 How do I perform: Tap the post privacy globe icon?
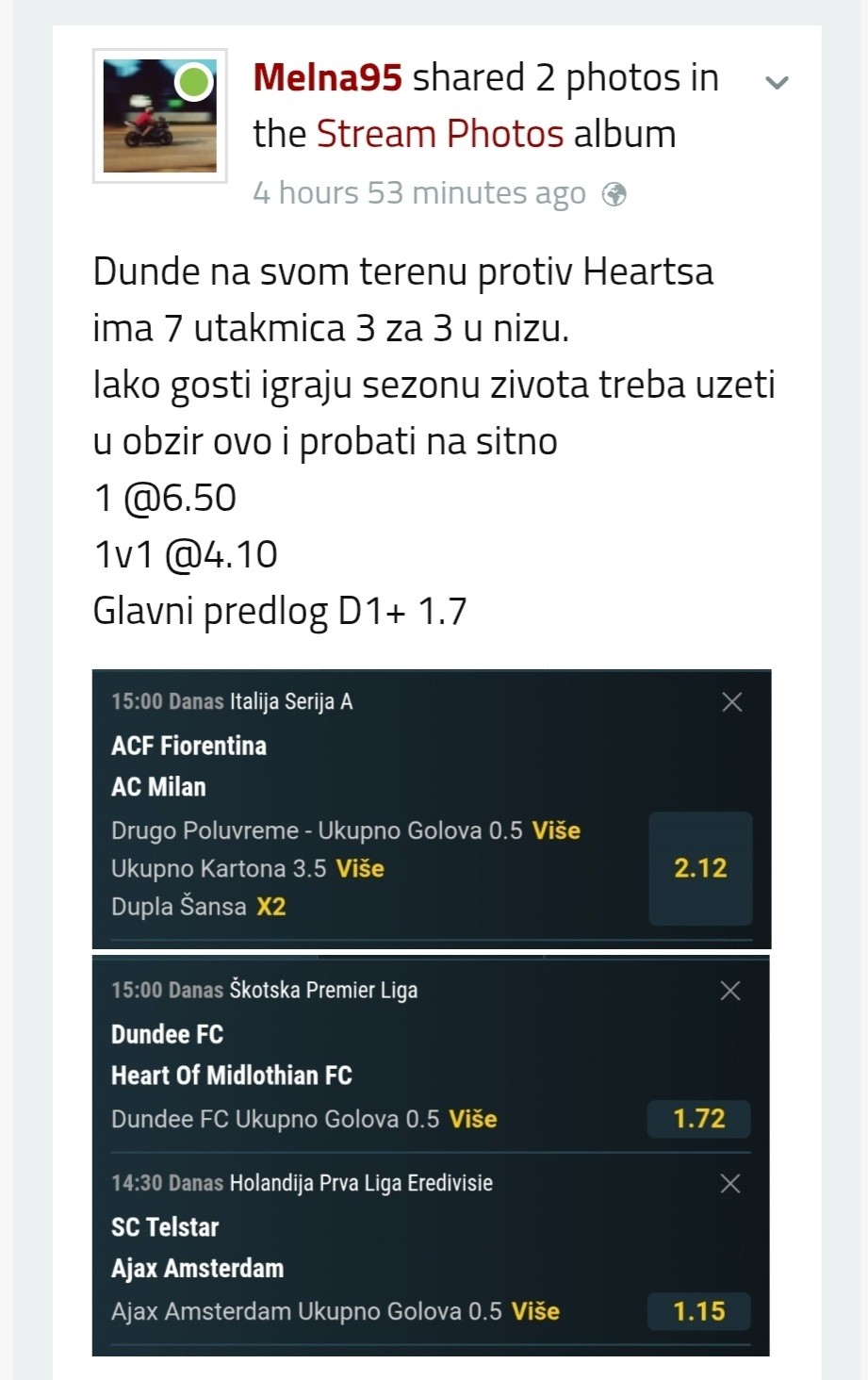614,194
